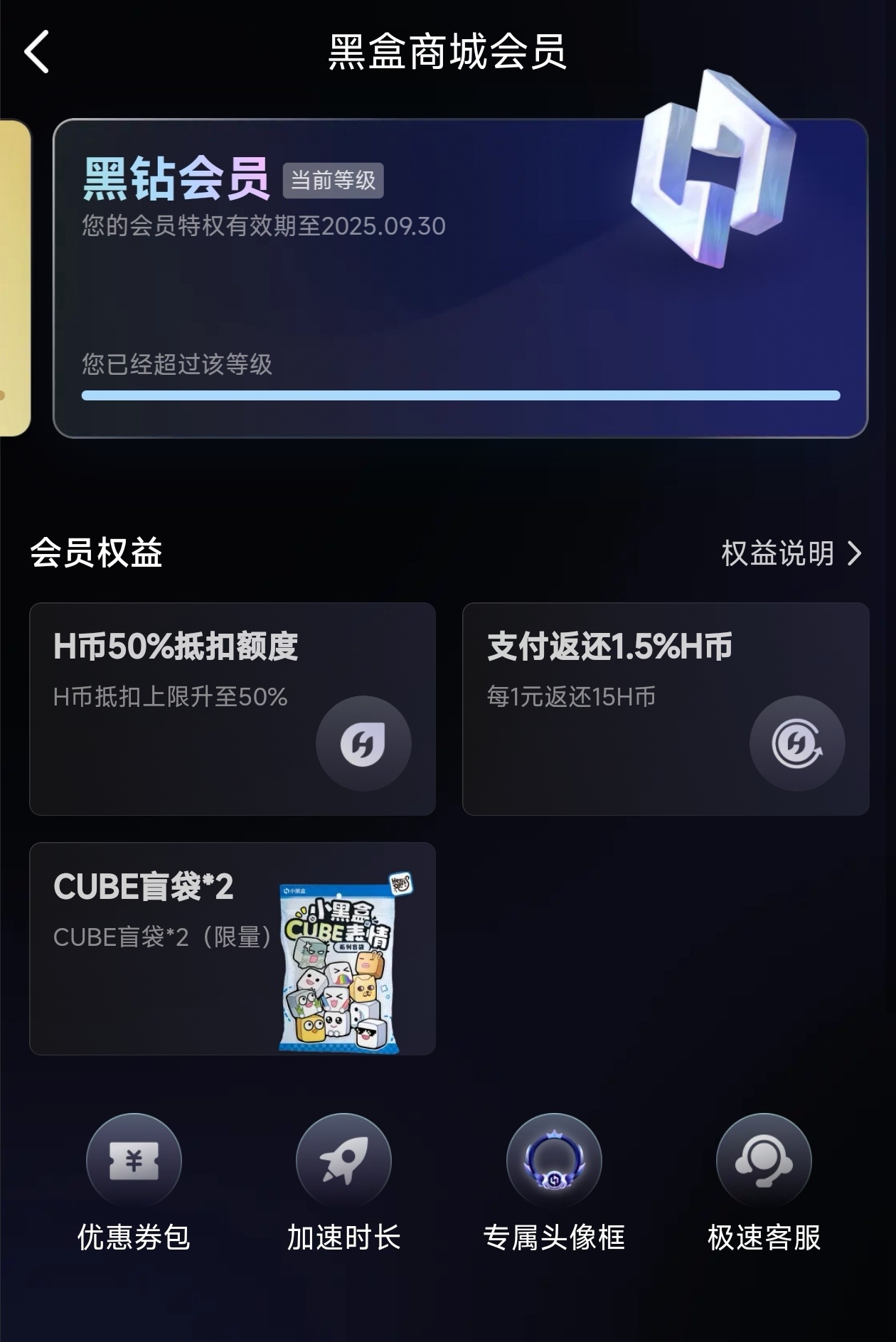The image size is (896, 1342).
Task: Open 优惠券包 coupon pack
Action: pos(134,1181)
